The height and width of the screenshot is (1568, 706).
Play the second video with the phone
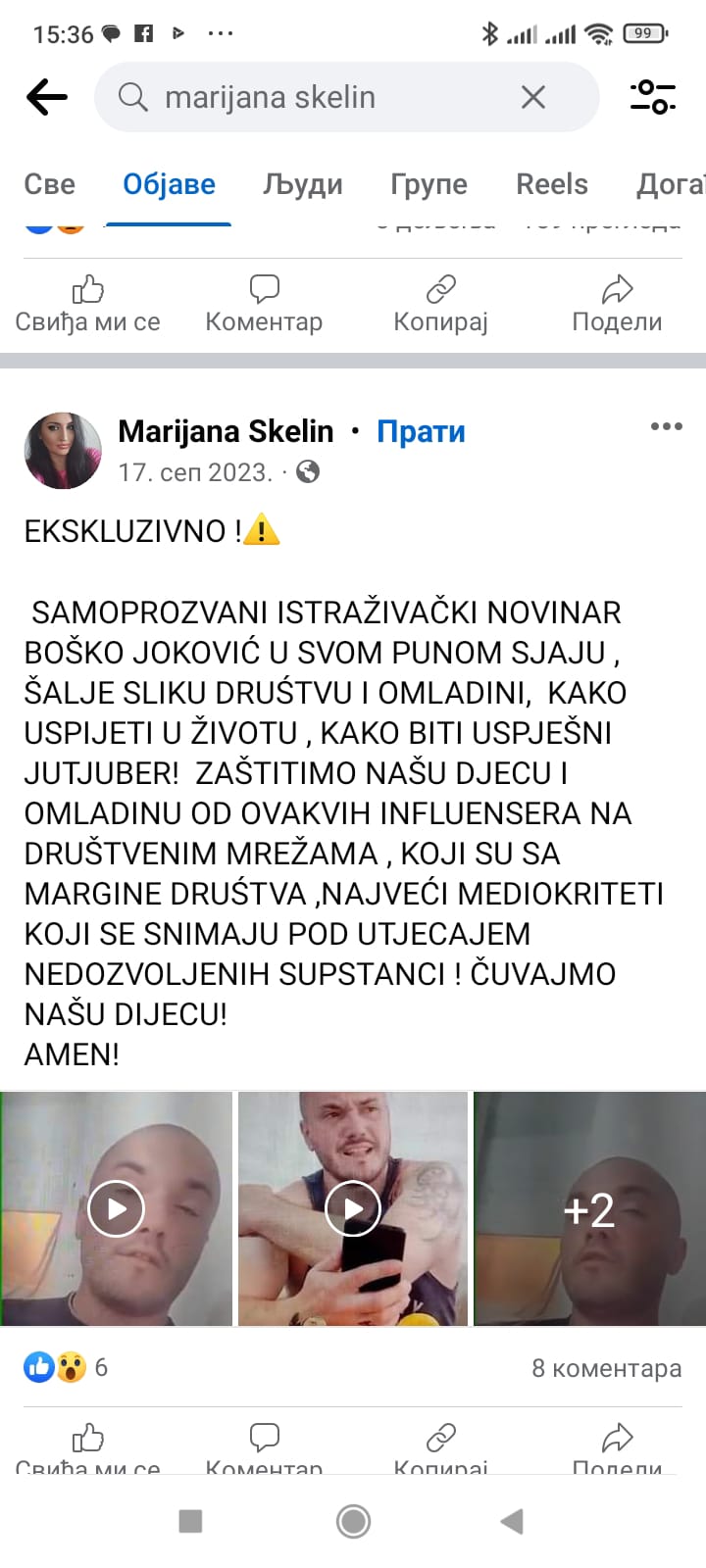(x=353, y=1209)
